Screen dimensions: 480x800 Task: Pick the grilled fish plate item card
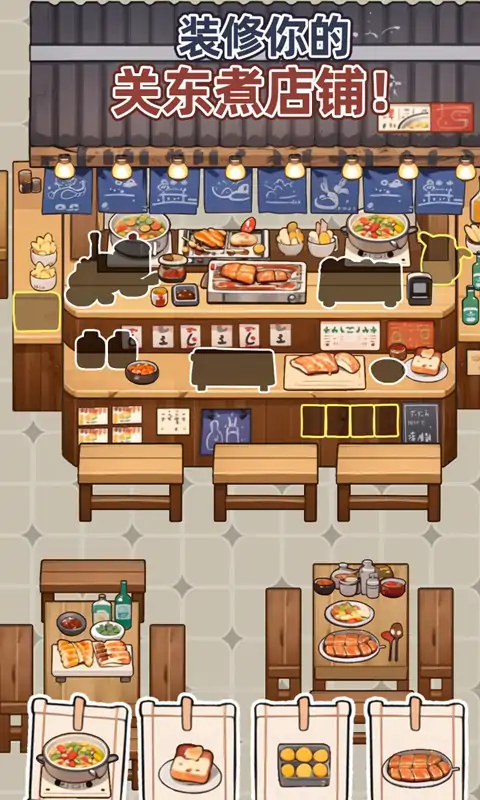[418, 748]
